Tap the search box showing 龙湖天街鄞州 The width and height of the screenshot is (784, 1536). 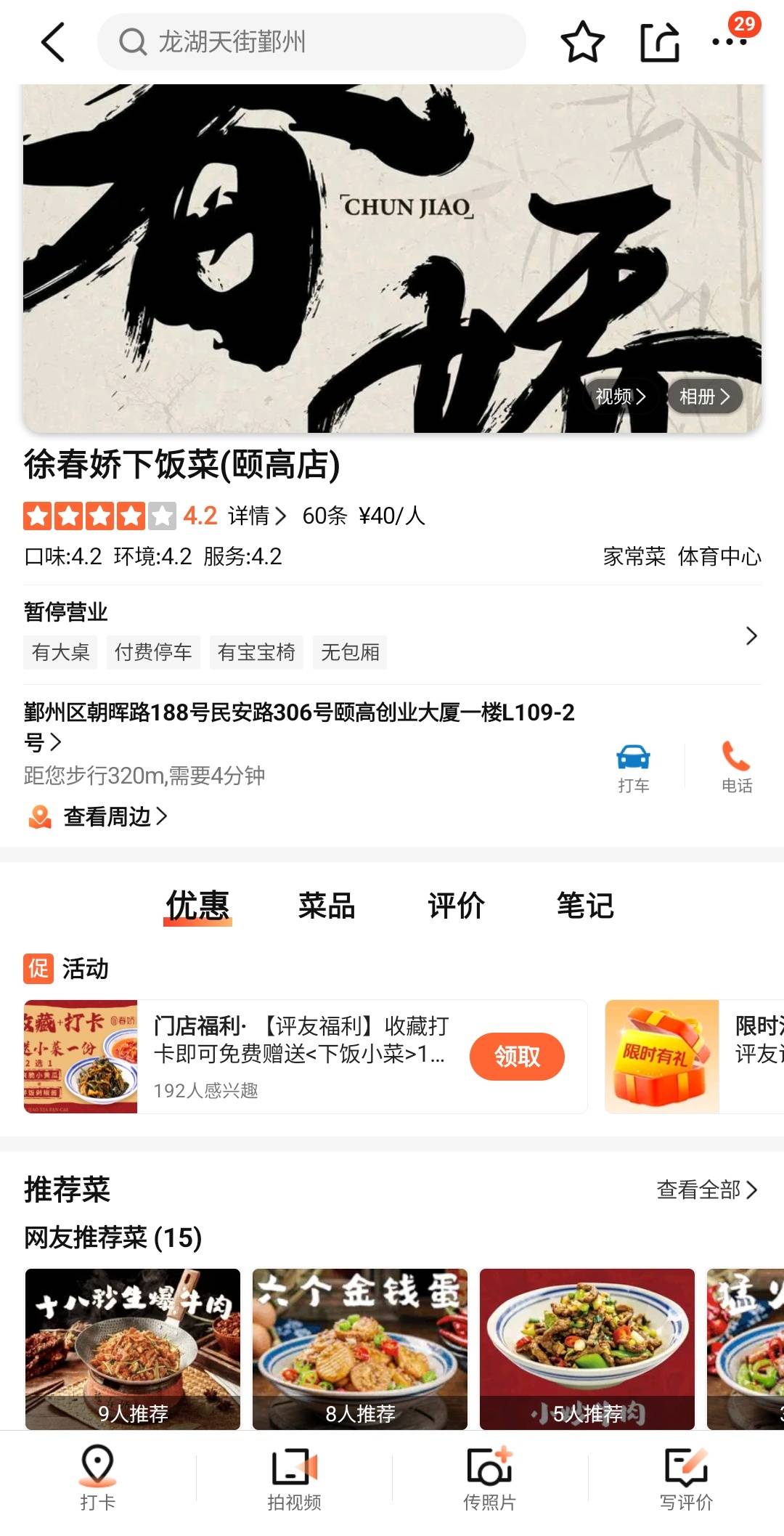coord(312,42)
